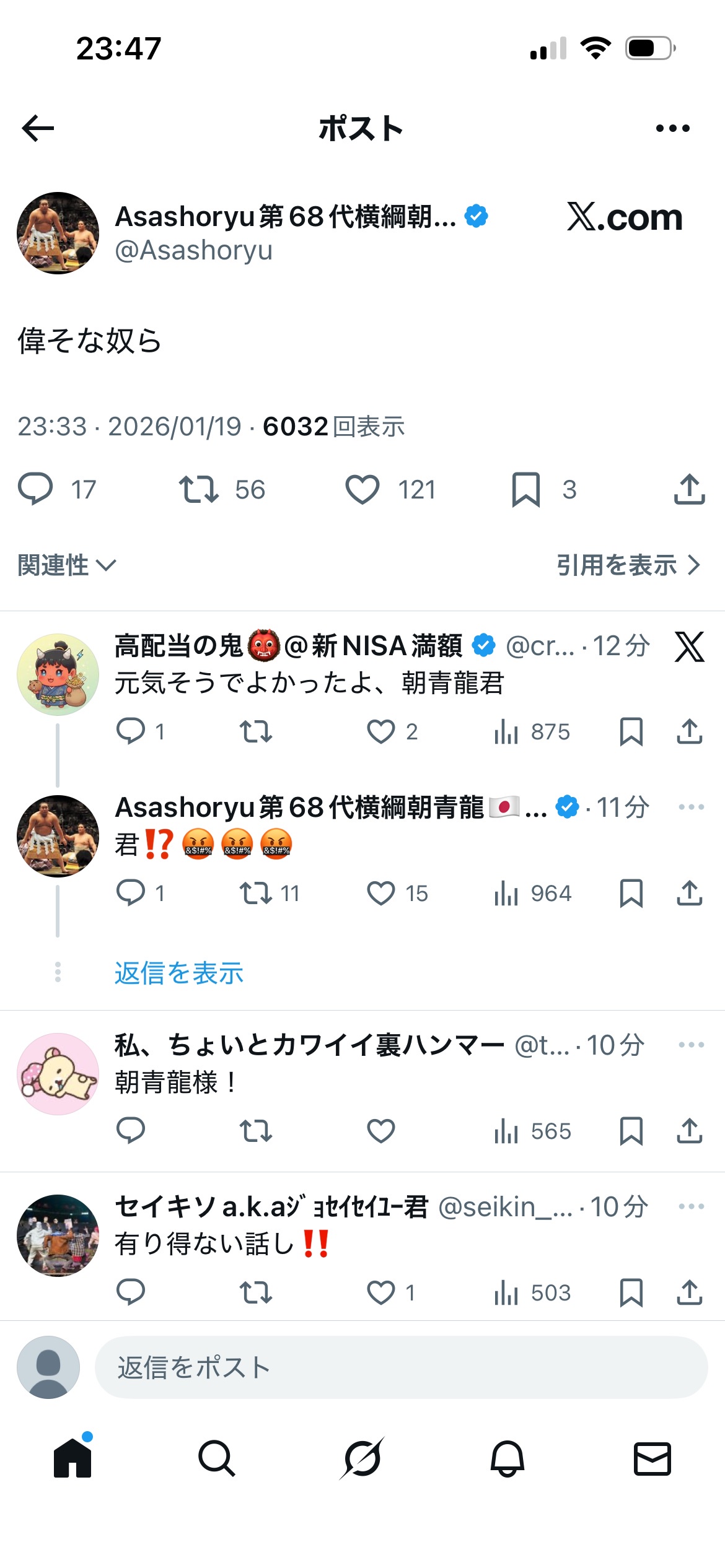Tap the 返信をポスト reply field
The image size is (725, 1568).
click(x=400, y=1367)
